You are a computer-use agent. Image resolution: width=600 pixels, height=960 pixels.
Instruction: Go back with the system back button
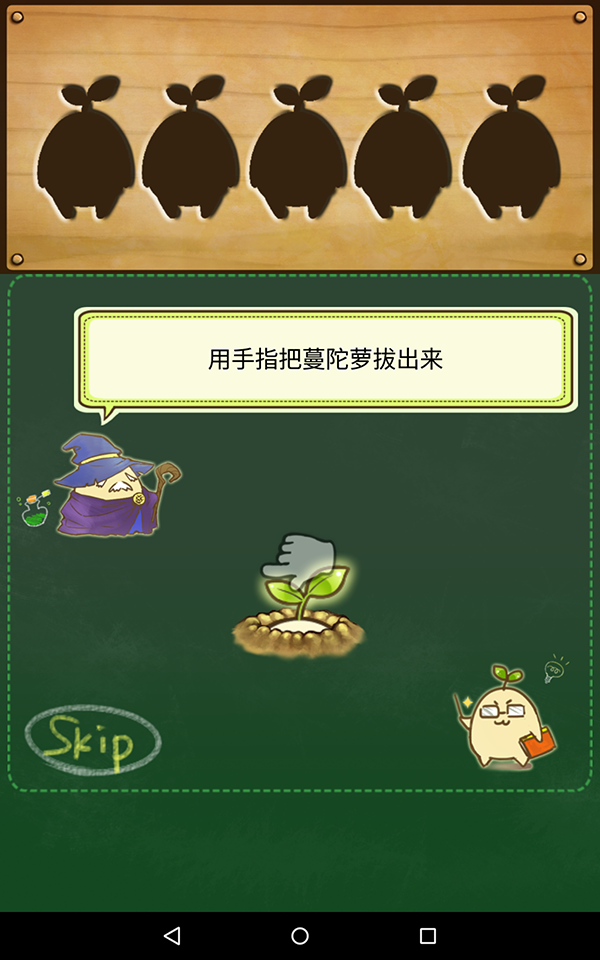click(172, 936)
